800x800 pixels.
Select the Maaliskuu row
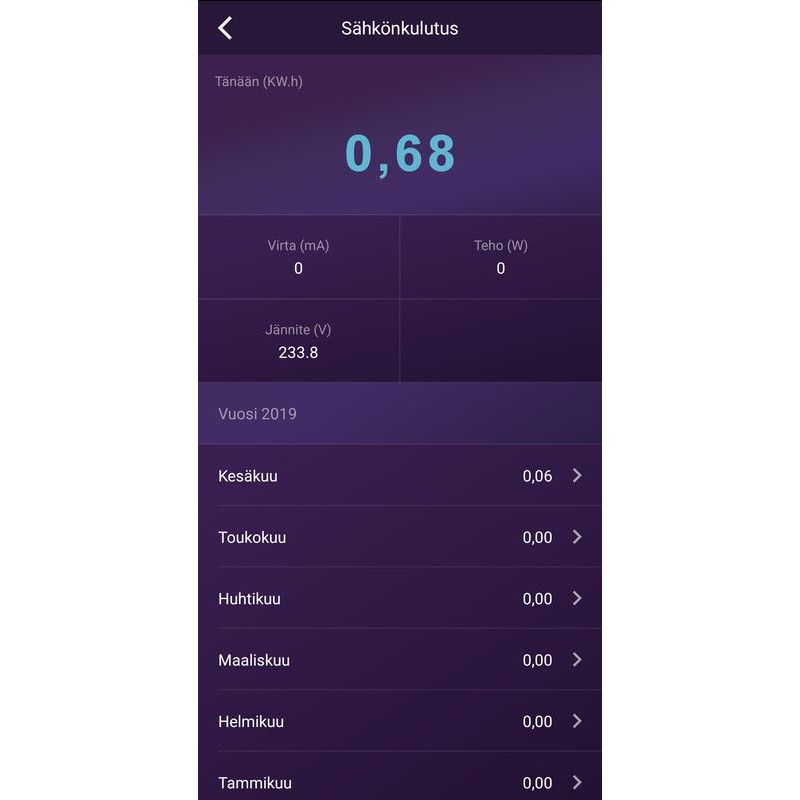pos(400,660)
